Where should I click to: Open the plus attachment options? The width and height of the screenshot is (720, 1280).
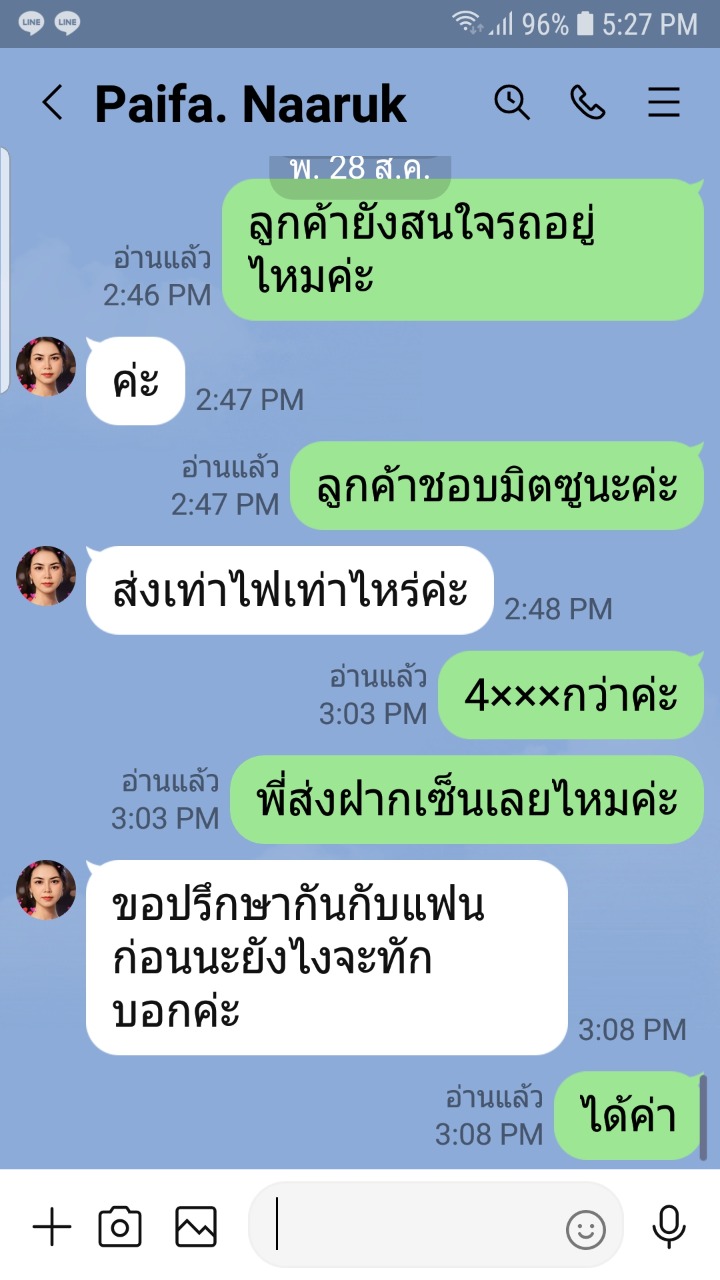(x=52, y=1227)
